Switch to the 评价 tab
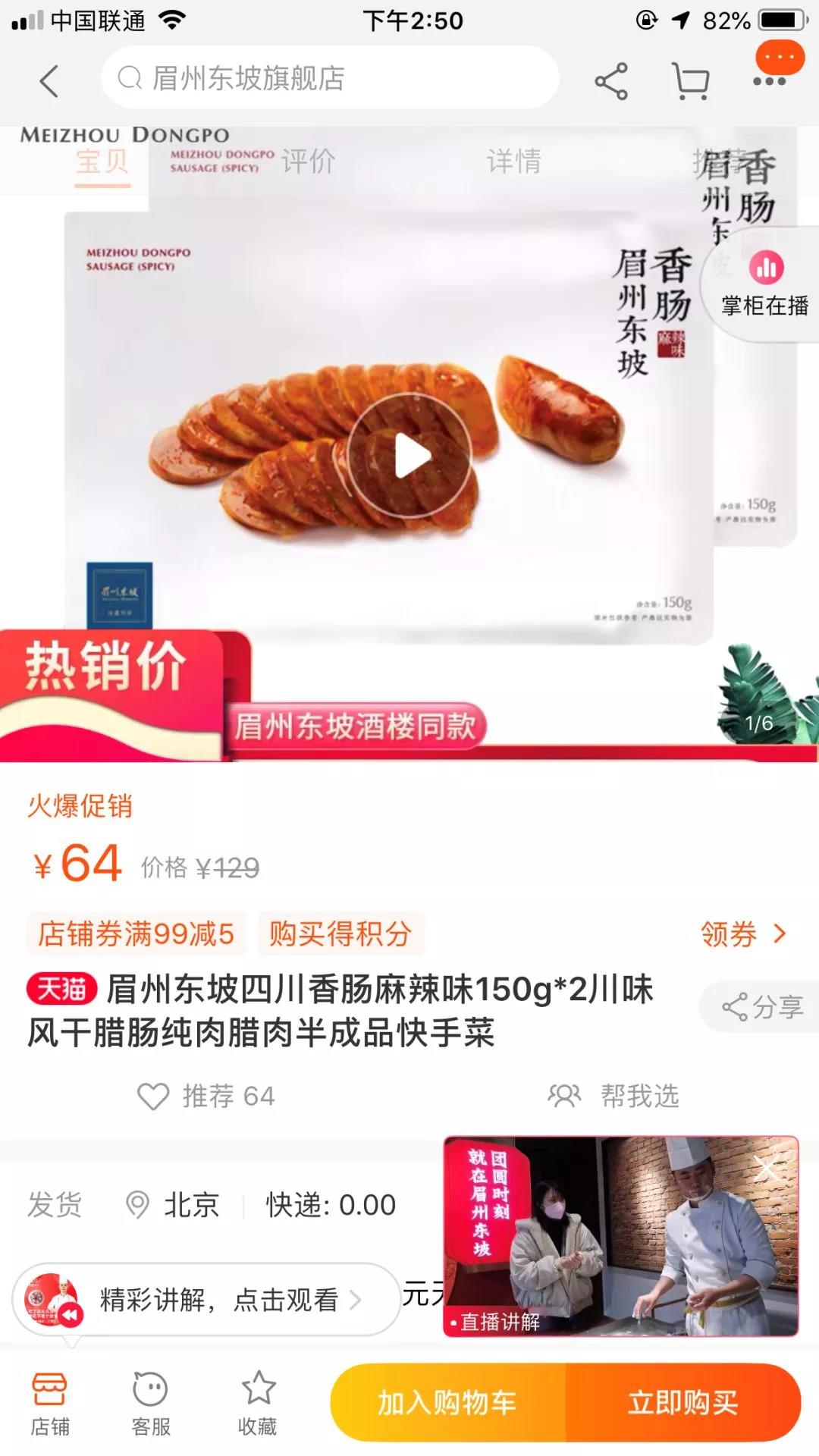Image resolution: width=819 pixels, height=1456 pixels. (x=308, y=162)
